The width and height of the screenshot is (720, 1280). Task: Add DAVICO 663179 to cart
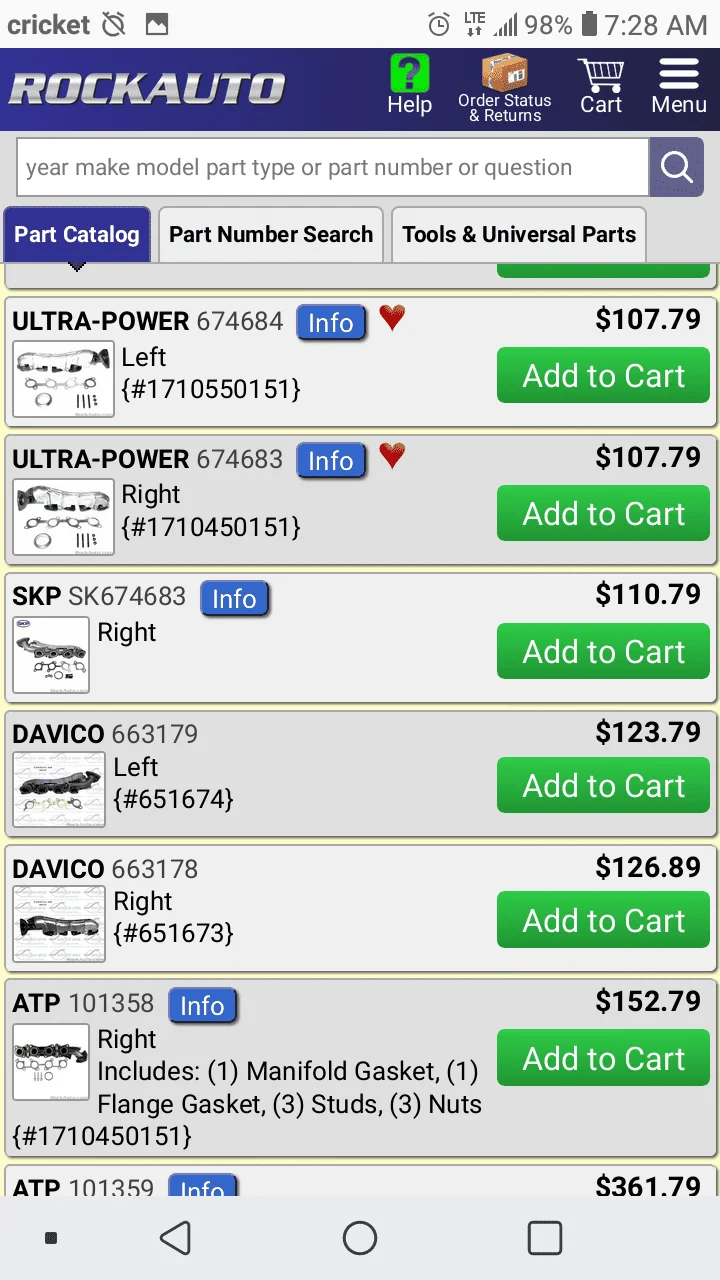(604, 786)
